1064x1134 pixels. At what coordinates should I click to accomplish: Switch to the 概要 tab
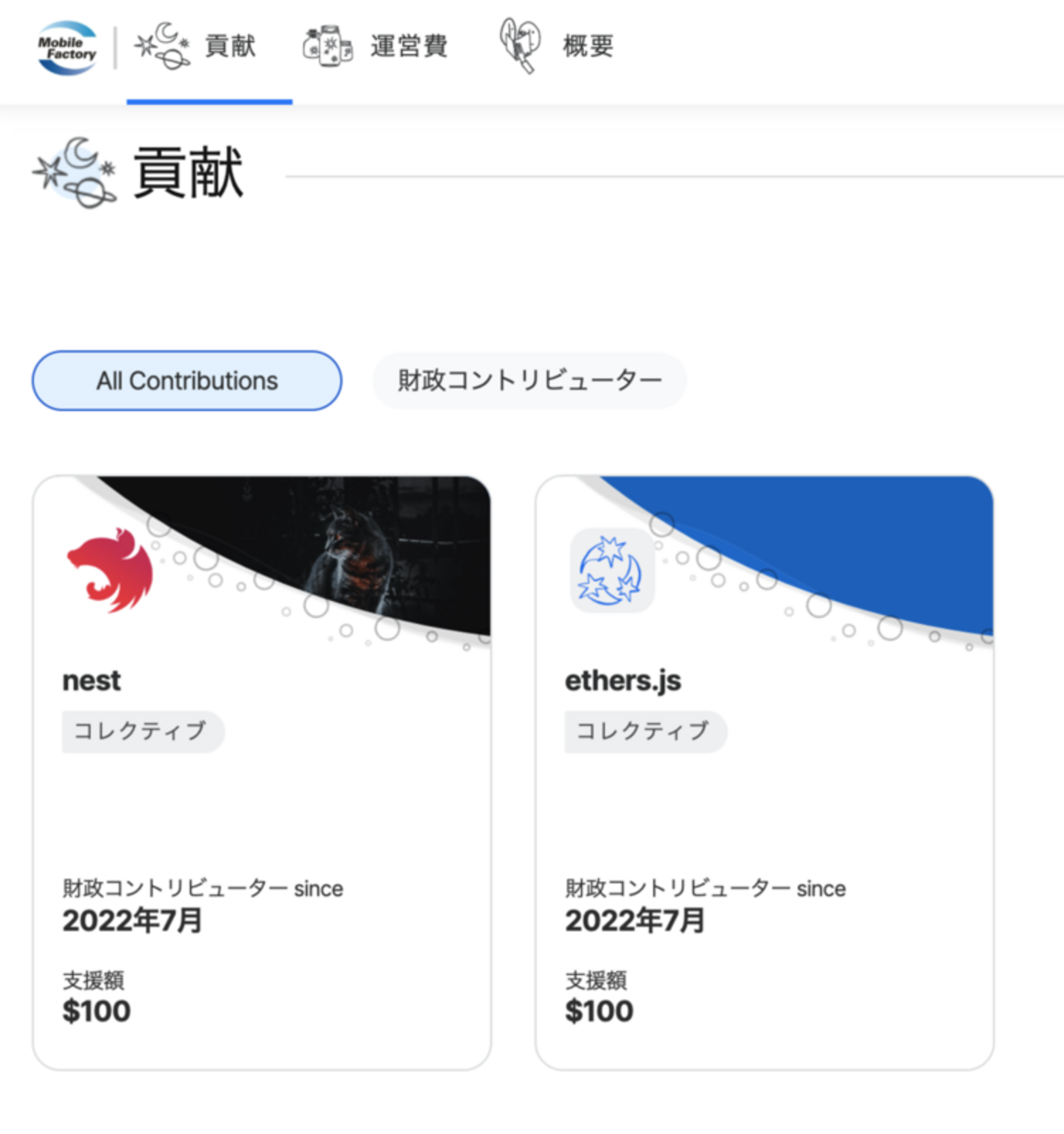[557, 47]
